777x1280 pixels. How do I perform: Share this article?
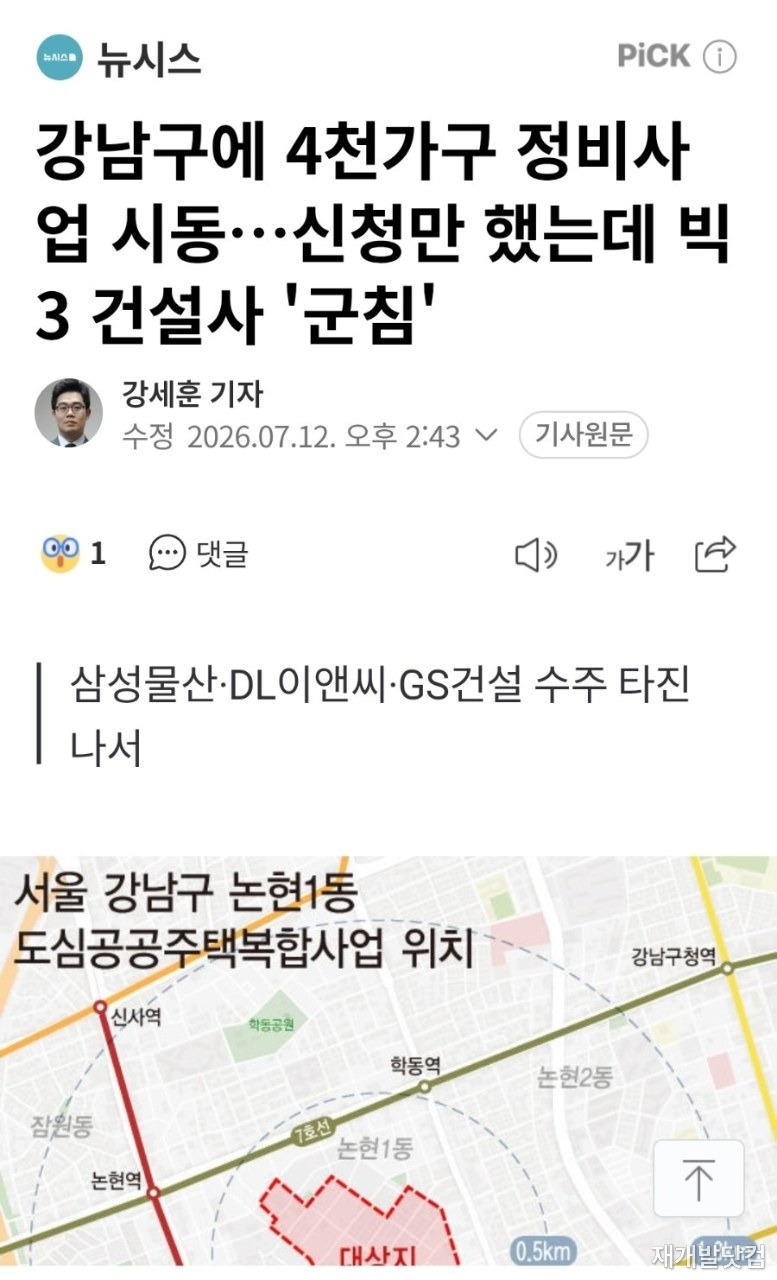[716, 553]
